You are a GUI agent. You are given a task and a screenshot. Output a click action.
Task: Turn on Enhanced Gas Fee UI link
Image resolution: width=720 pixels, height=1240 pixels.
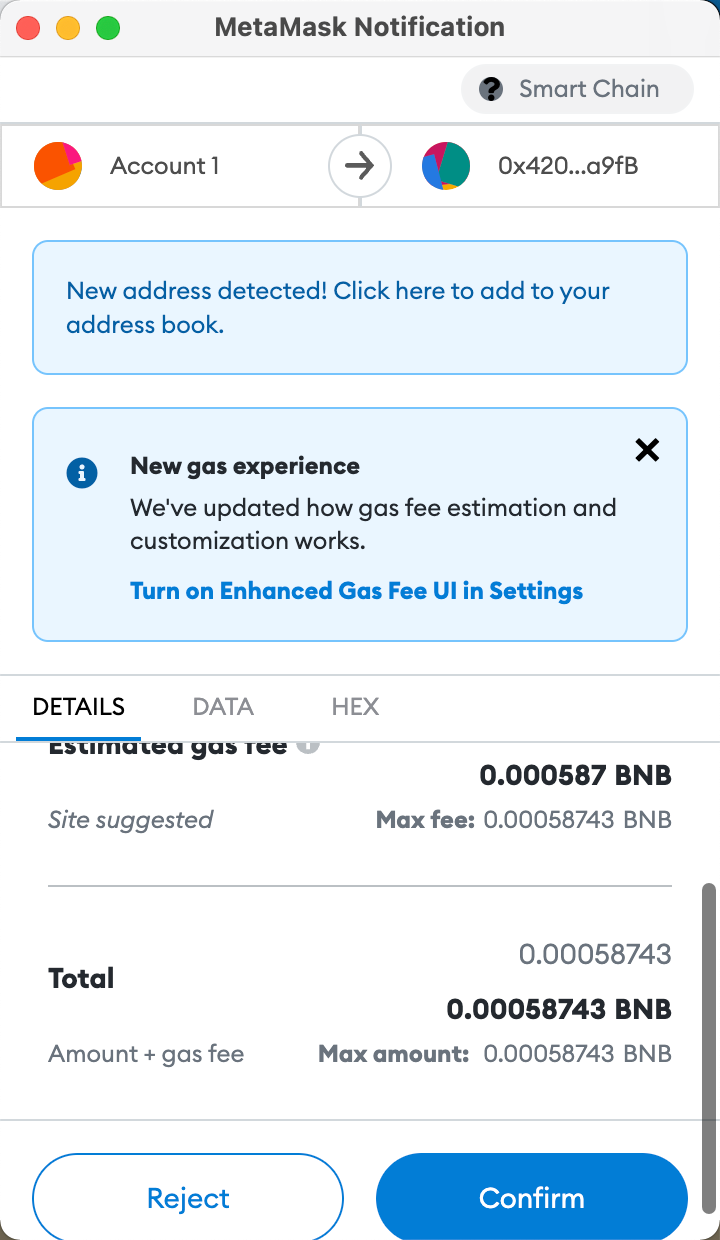(357, 590)
